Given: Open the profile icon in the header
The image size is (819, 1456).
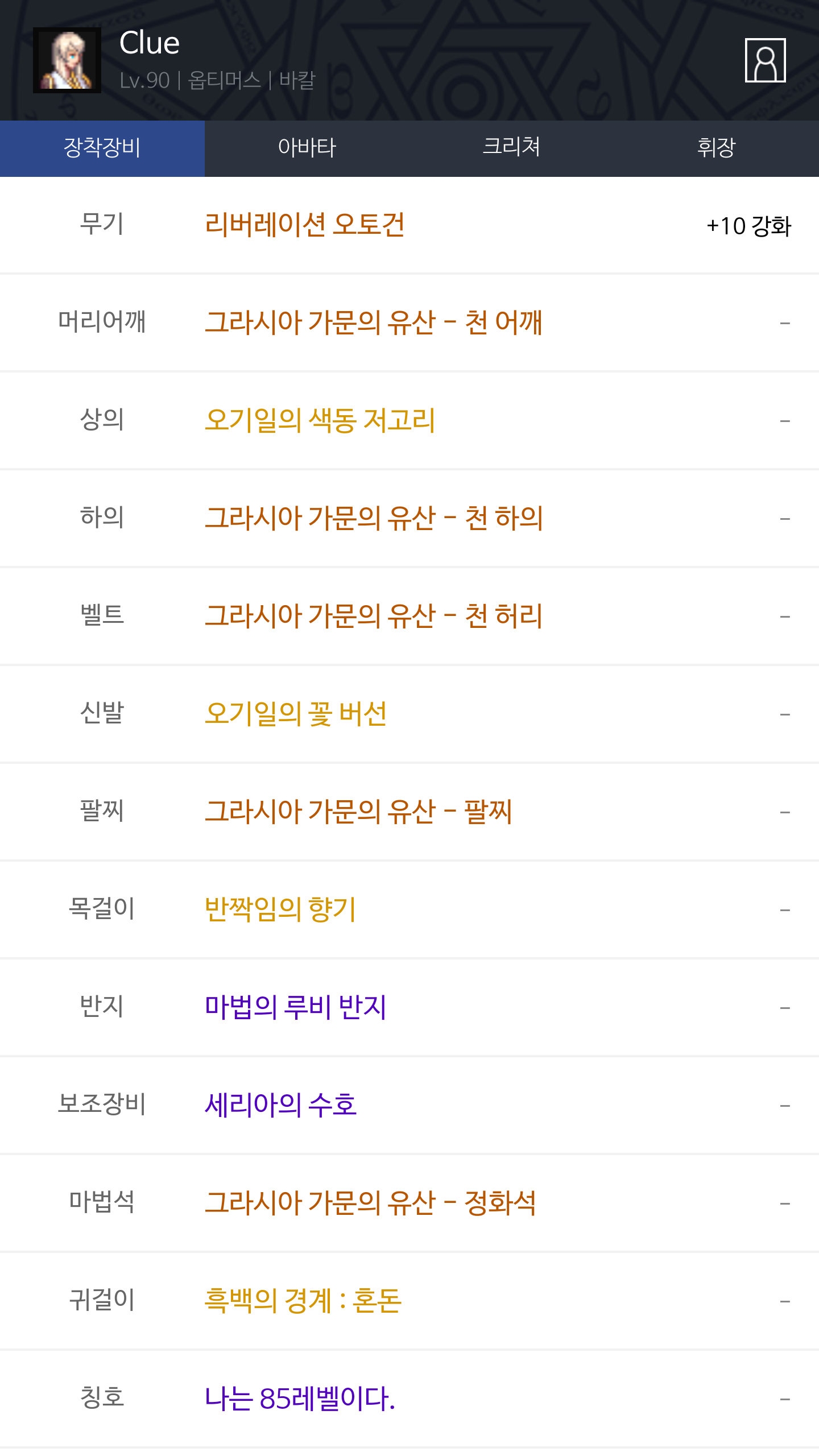Looking at the screenshot, I should pos(765,60).
